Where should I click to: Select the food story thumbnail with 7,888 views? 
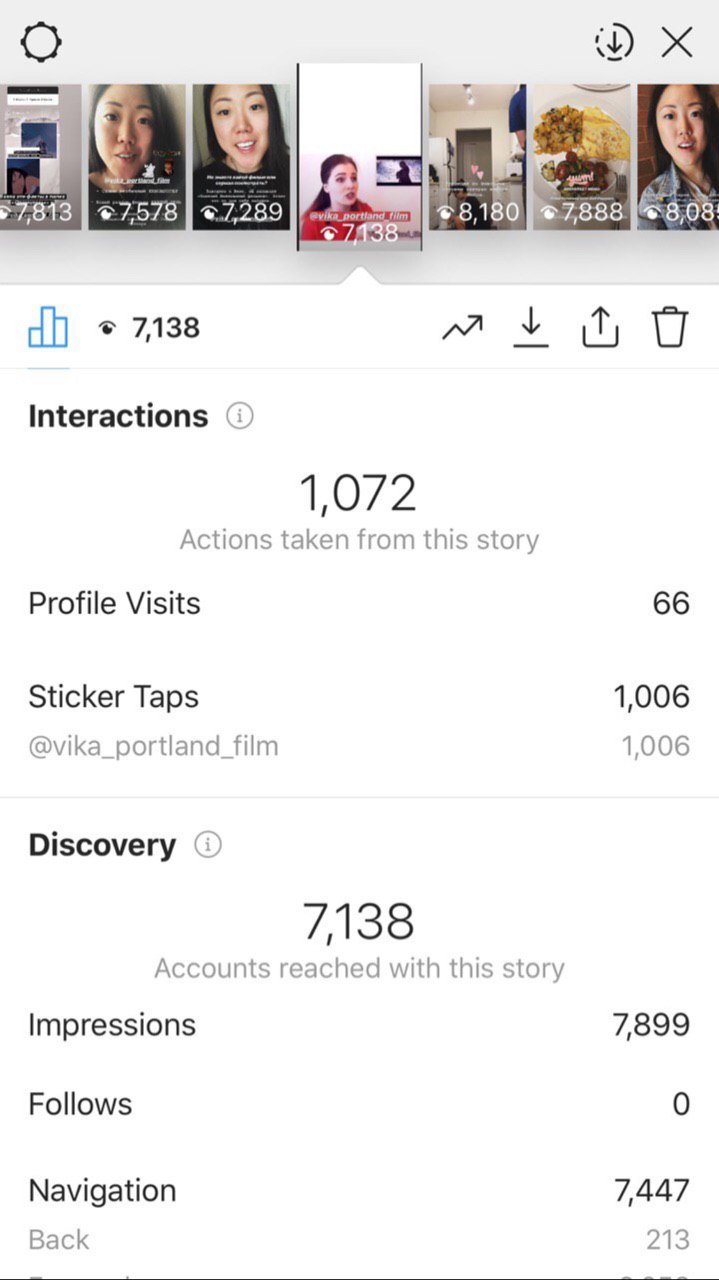pos(582,157)
